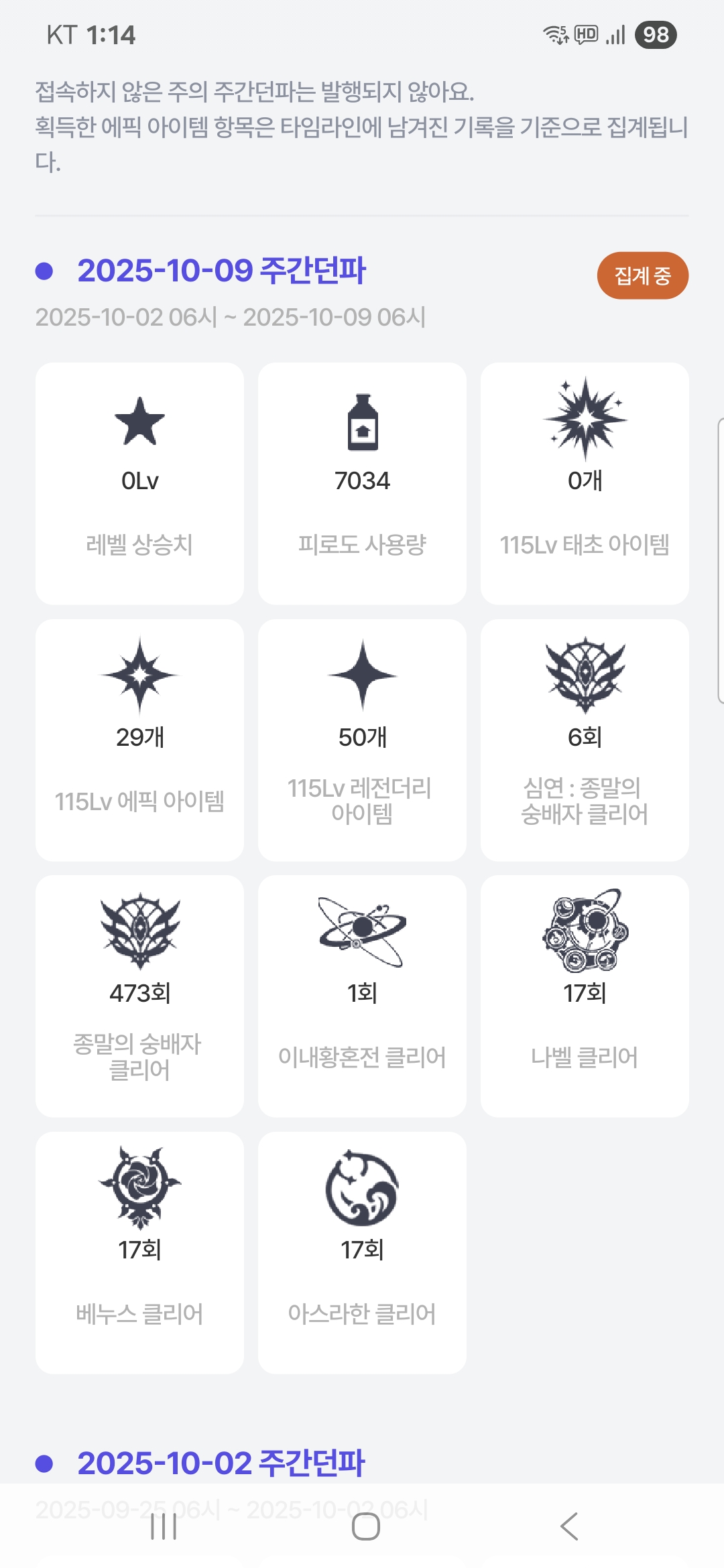Screen dimensions: 724x1568
Task: Return to the phone's home screen
Action: [365, 1526]
